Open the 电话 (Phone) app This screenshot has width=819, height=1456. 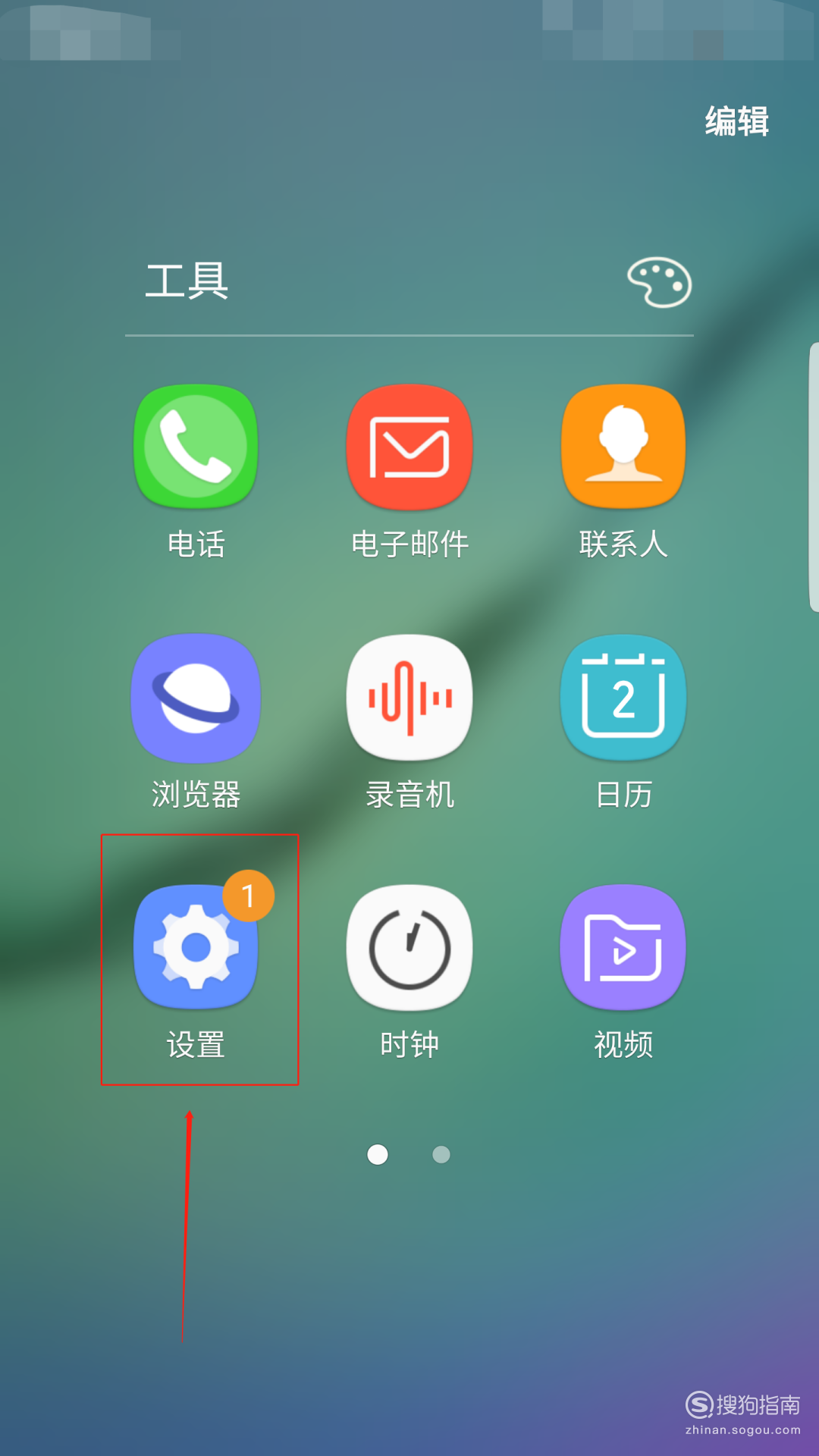tap(196, 447)
